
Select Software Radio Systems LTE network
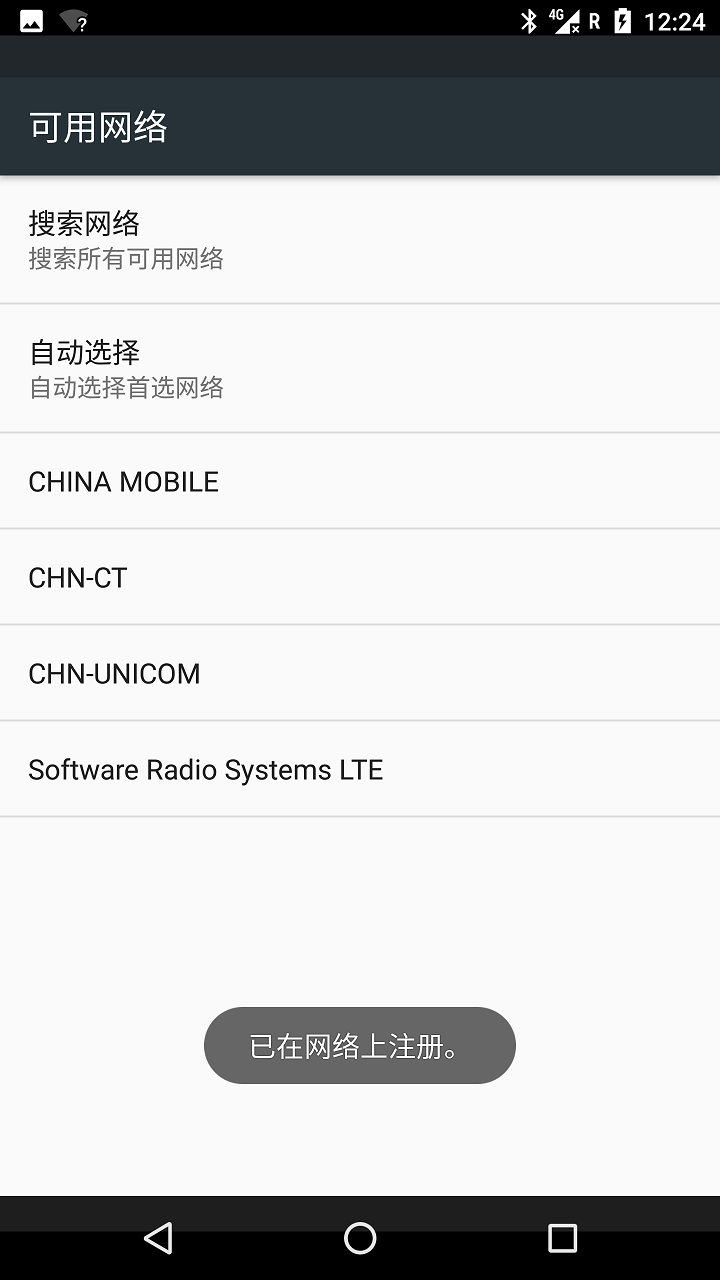click(x=360, y=769)
